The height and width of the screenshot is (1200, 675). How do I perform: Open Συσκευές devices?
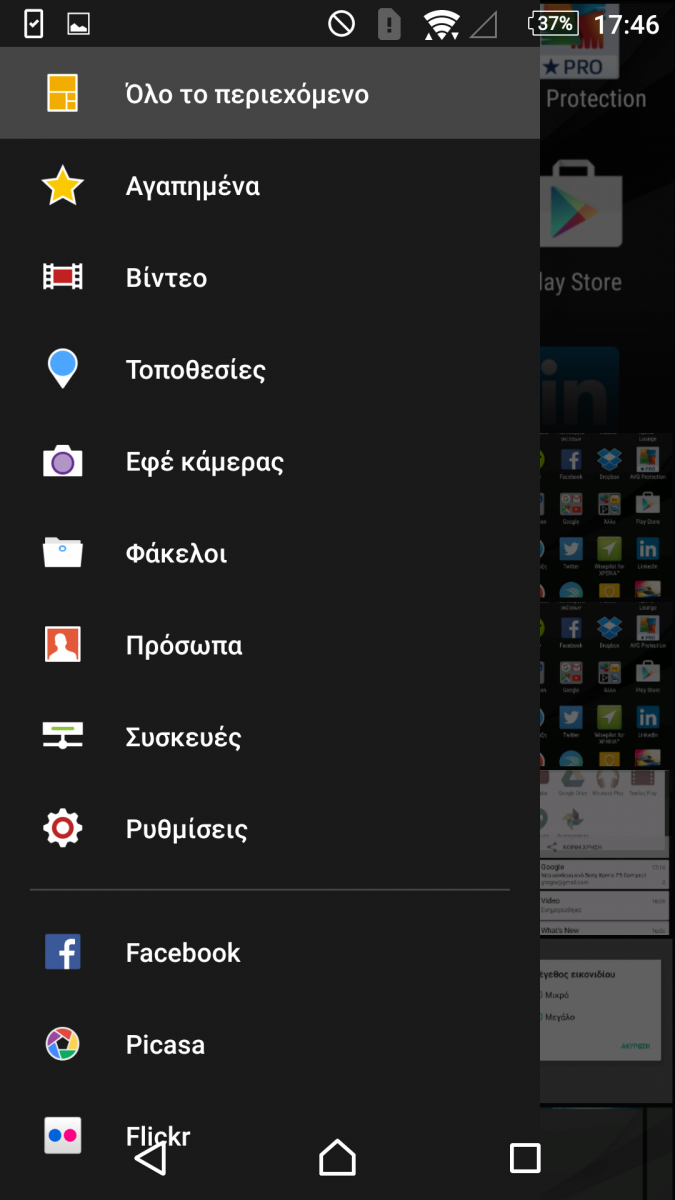point(270,738)
